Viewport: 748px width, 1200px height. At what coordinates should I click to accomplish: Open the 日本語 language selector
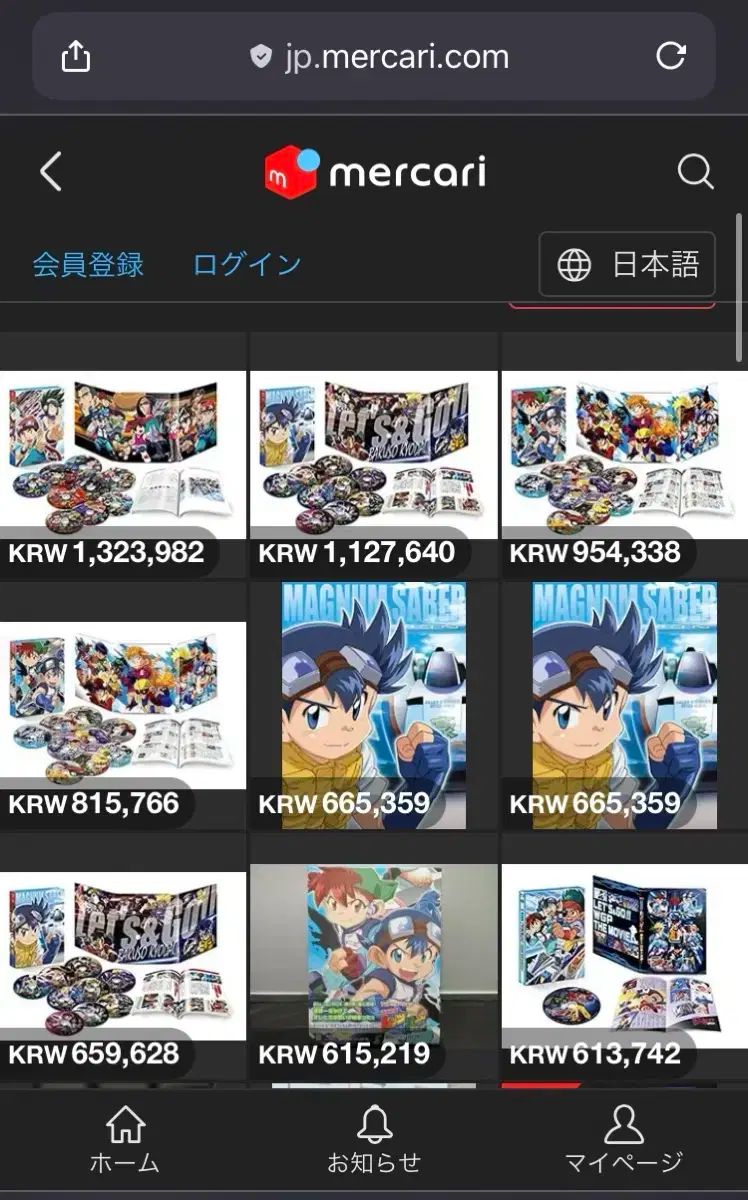point(627,265)
